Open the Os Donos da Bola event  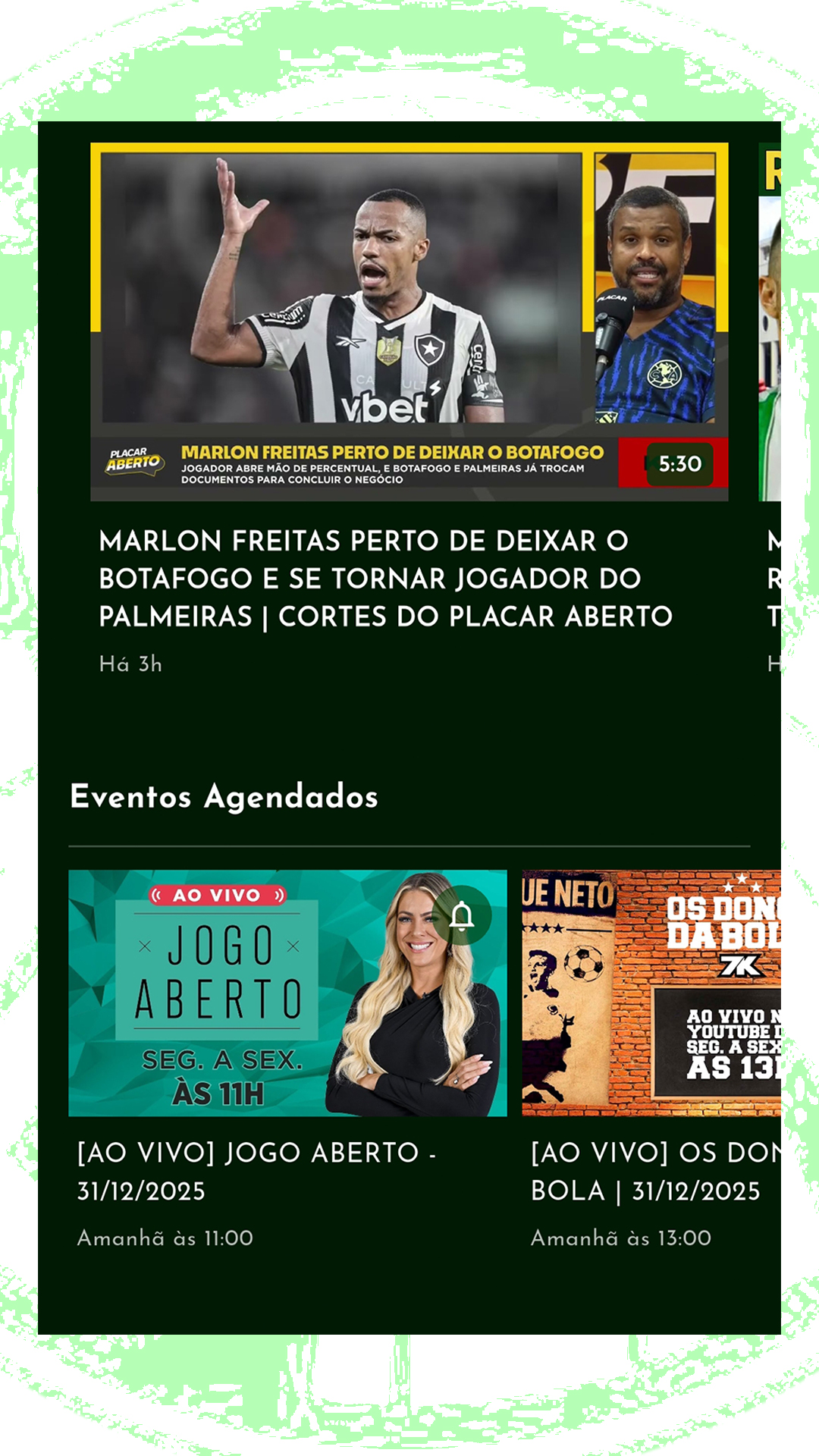coord(651,993)
